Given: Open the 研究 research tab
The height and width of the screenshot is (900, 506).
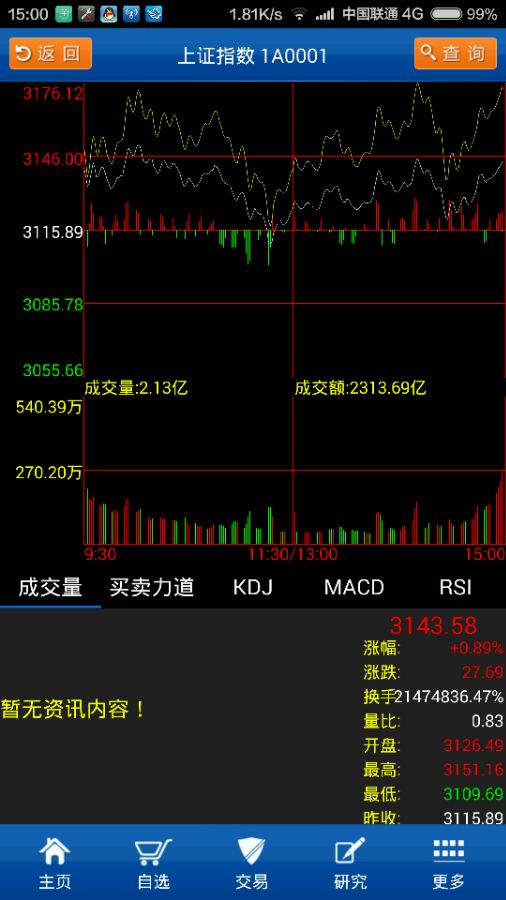Looking at the screenshot, I should pyautogui.click(x=351, y=863).
